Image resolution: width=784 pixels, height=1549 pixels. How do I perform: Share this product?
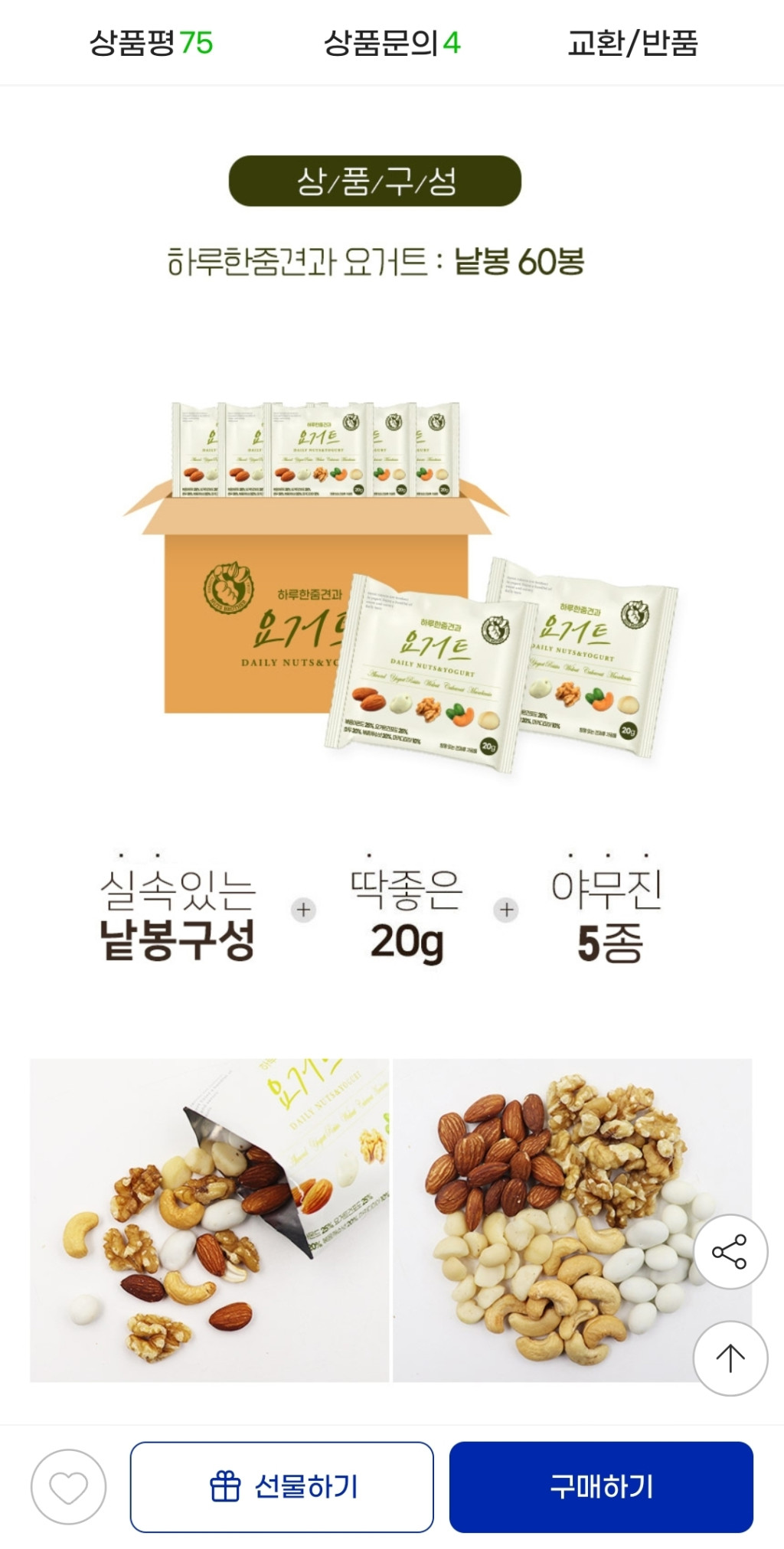point(730,1251)
